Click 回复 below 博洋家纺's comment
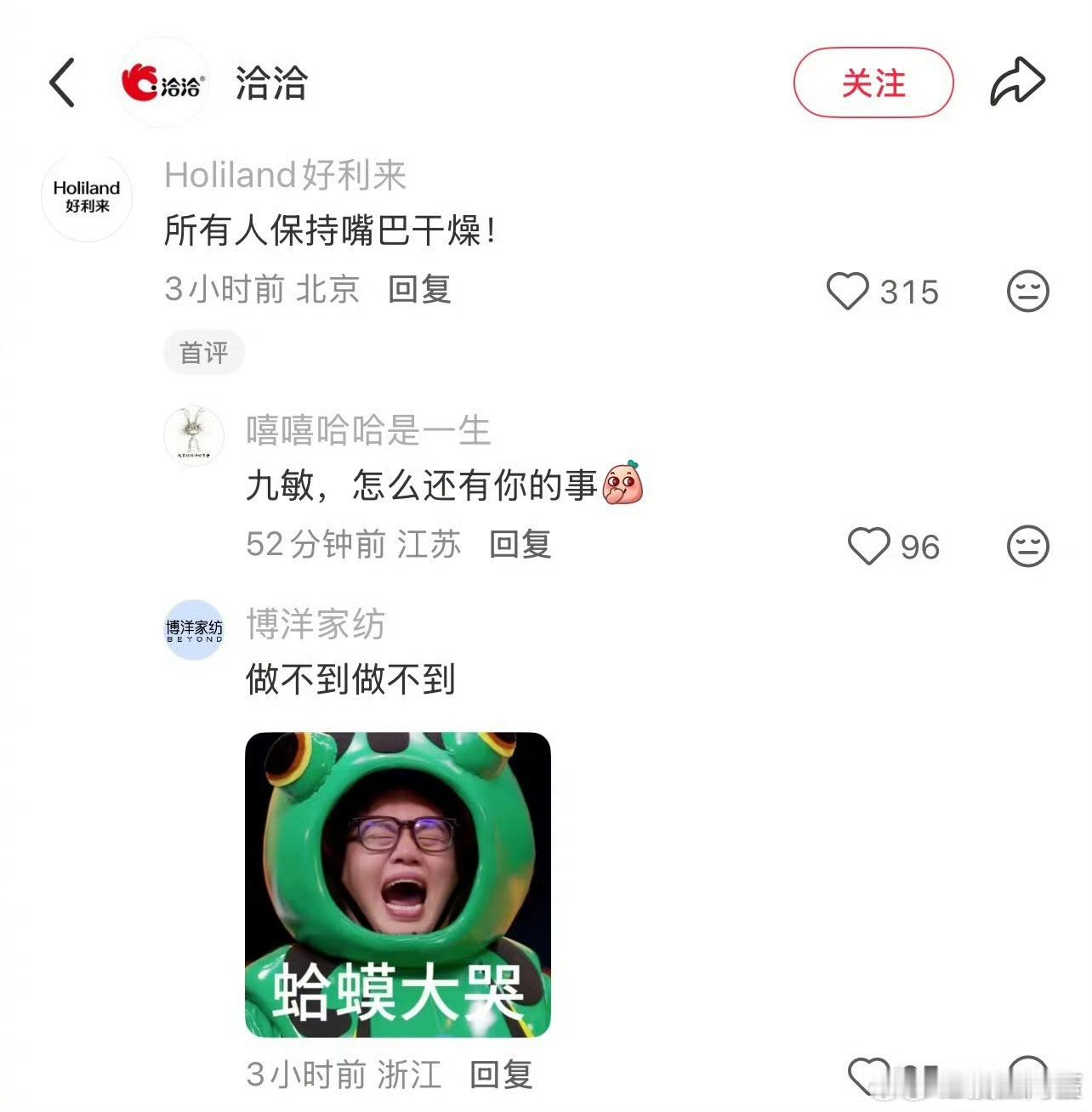Image resolution: width=1092 pixels, height=1112 pixels. (x=500, y=1075)
